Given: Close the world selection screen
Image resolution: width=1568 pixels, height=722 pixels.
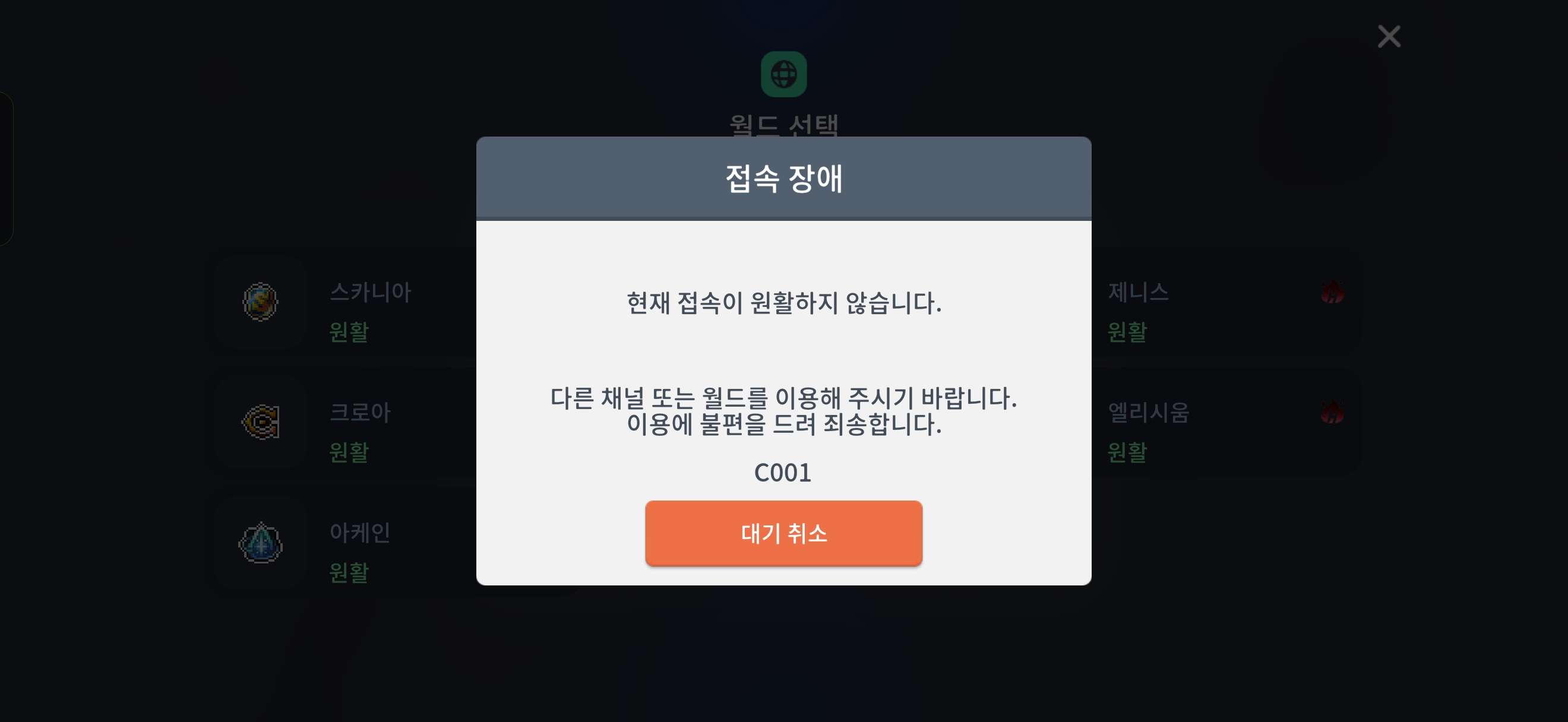Looking at the screenshot, I should point(1389,36).
